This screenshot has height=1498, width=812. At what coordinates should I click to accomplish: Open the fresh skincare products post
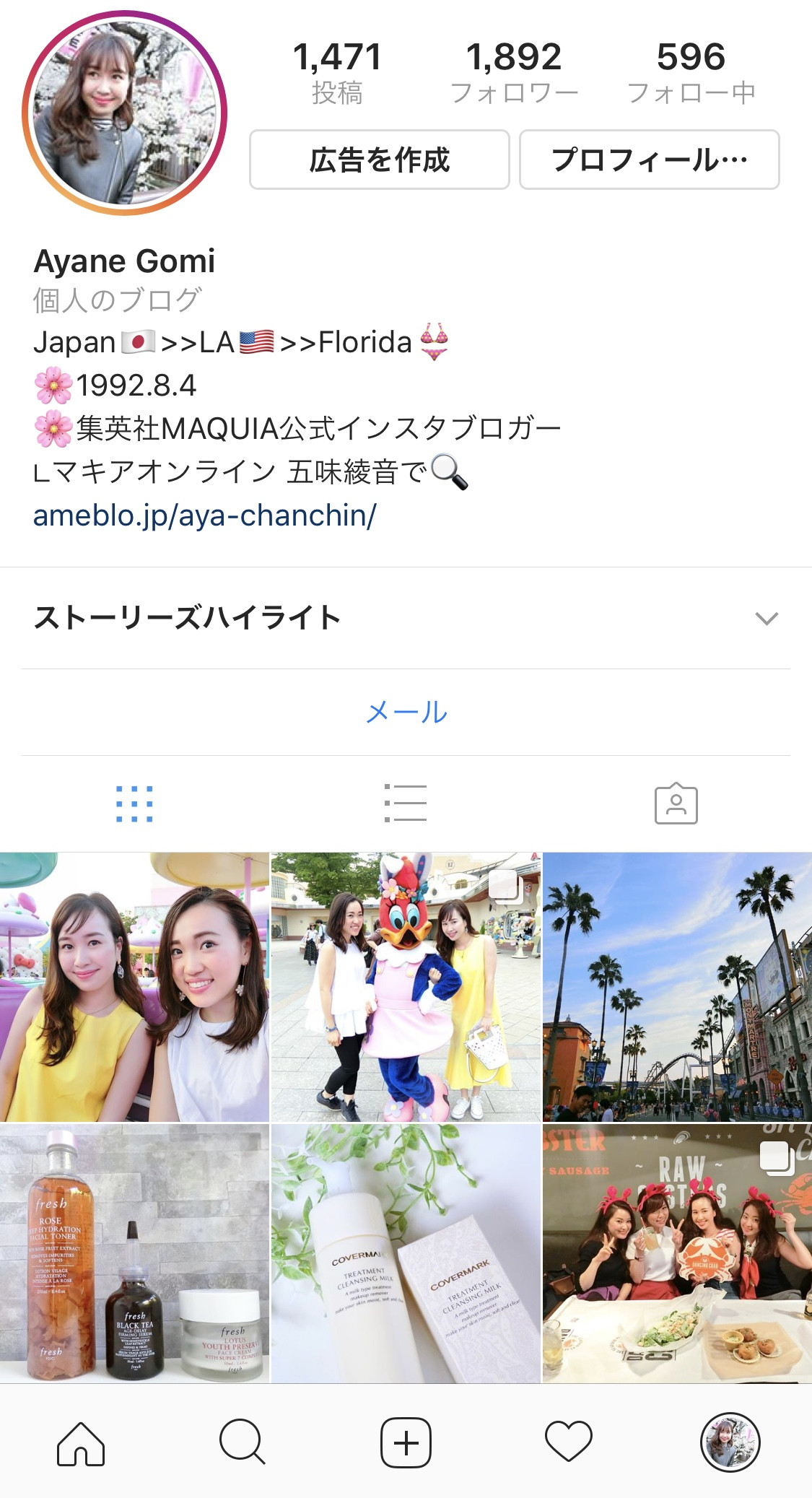click(x=134, y=1253)
